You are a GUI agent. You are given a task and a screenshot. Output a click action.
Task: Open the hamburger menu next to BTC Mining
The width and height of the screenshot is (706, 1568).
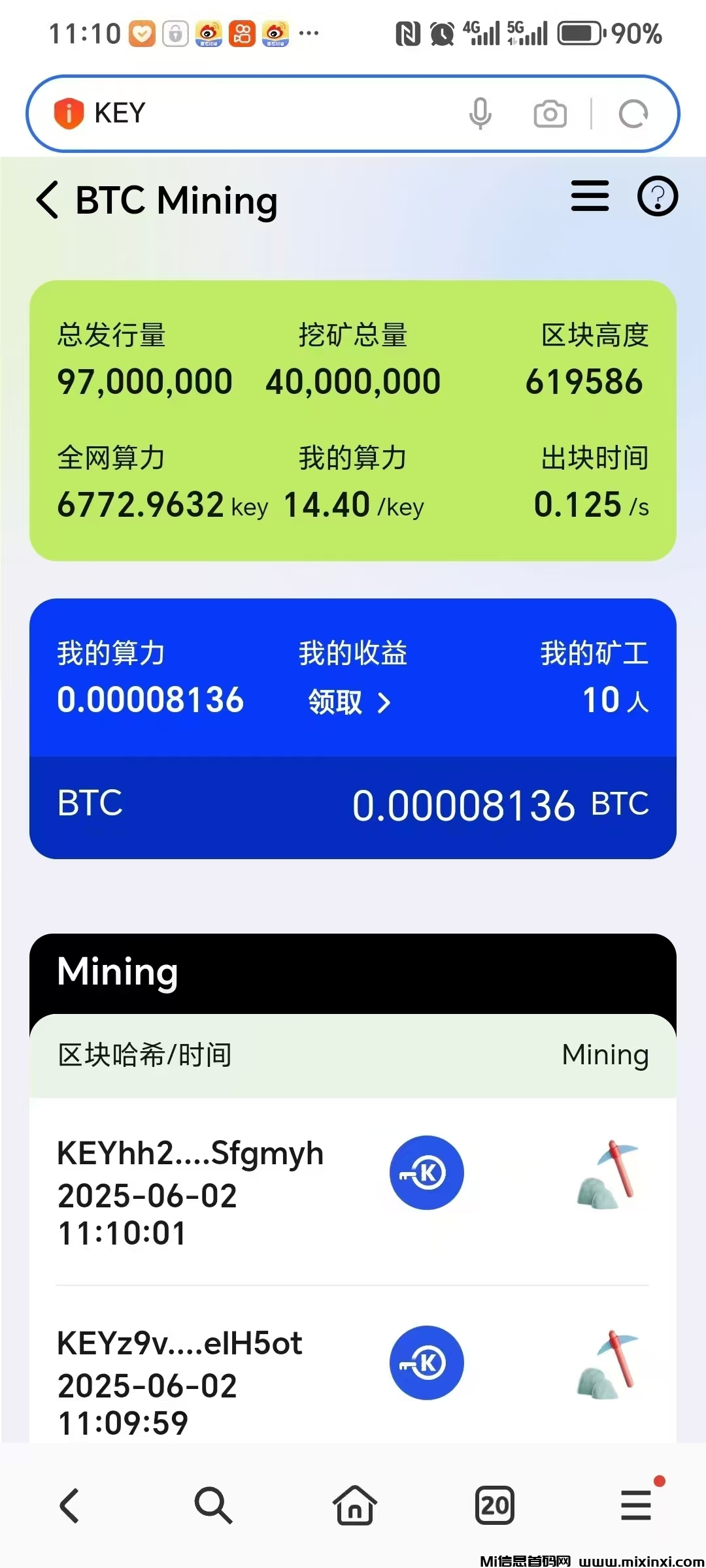[588, 197]
